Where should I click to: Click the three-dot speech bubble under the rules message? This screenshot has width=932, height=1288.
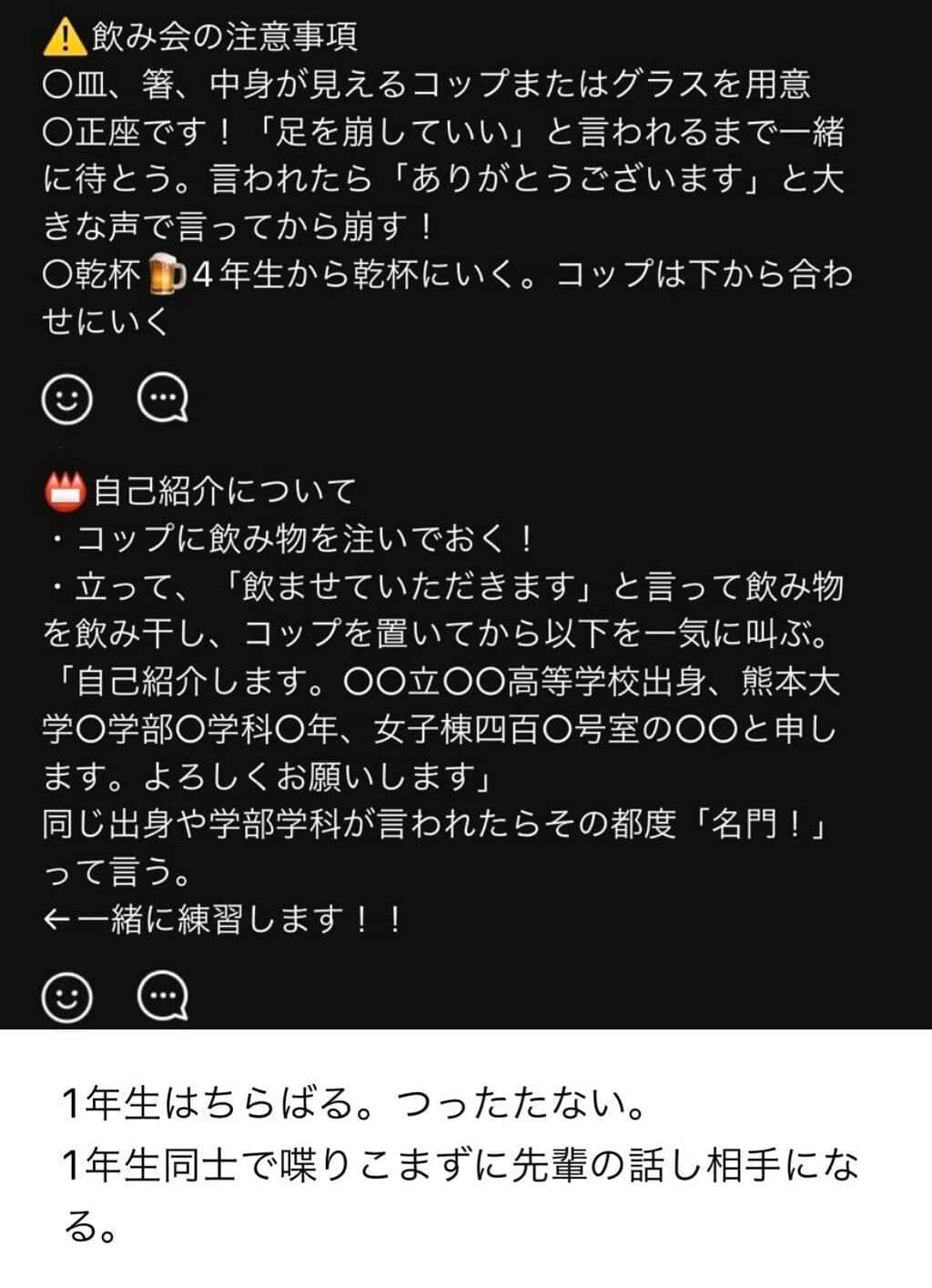tap(162, 396)
